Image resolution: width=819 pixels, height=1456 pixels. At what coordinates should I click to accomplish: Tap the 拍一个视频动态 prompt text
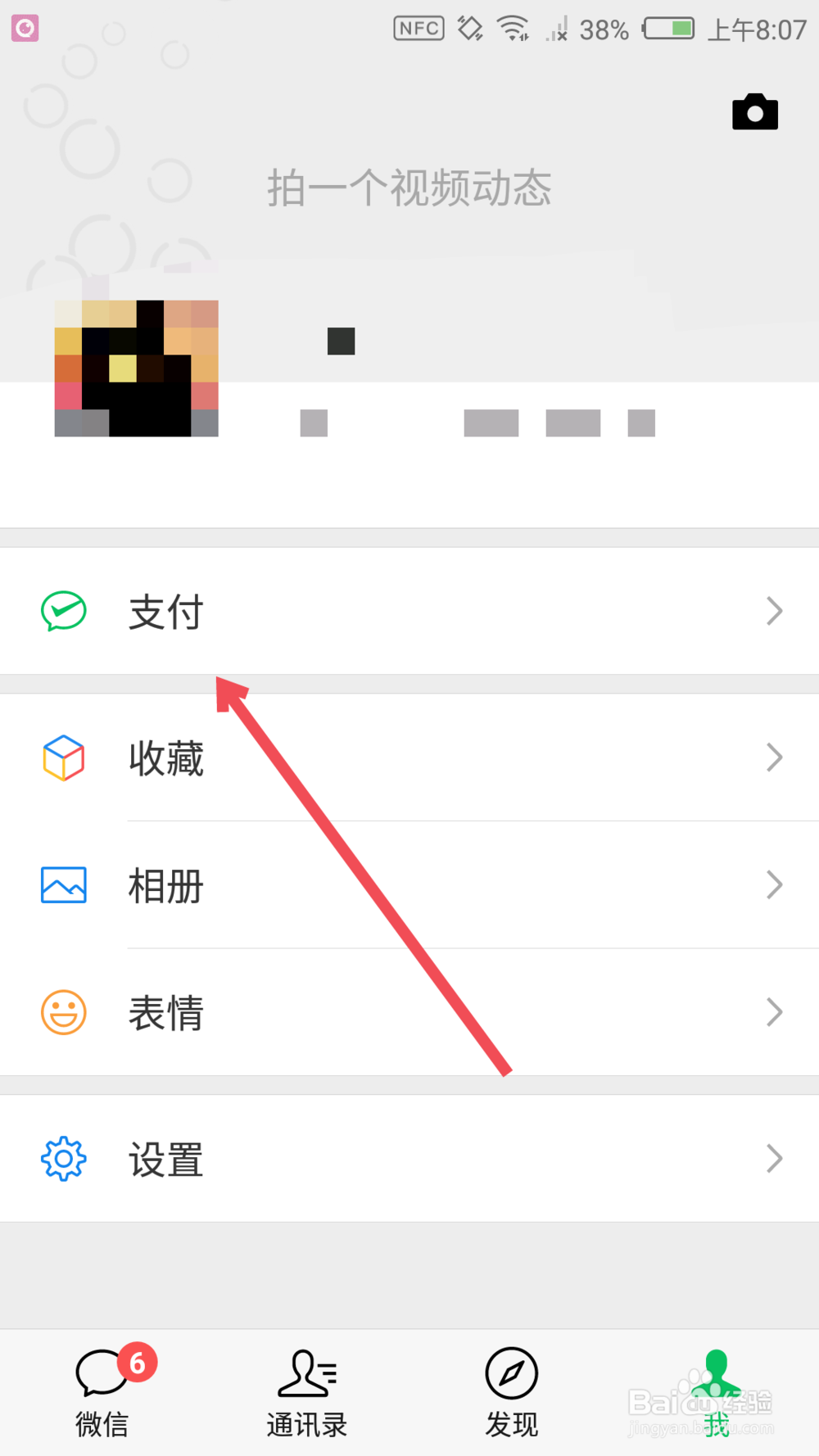409,188
